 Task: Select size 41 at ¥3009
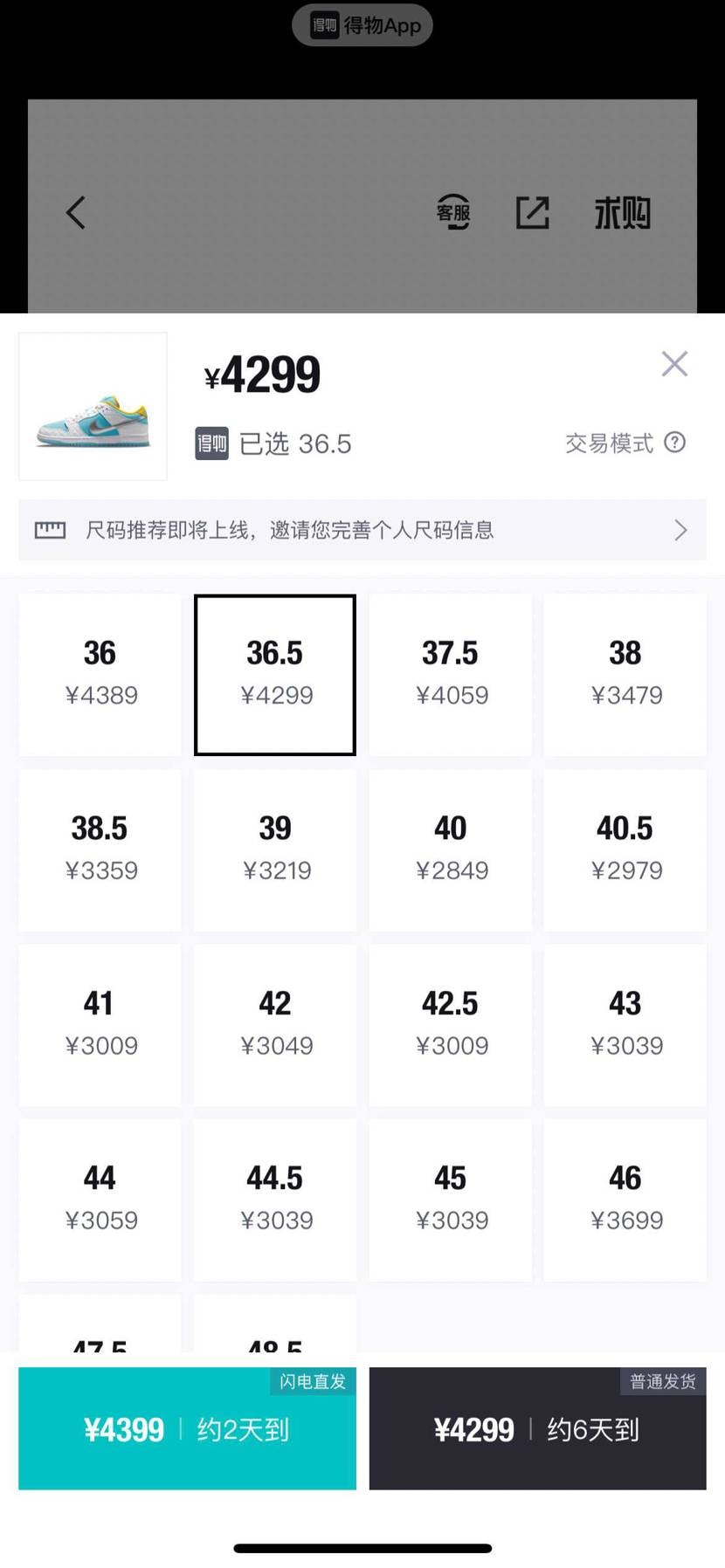(x=100, y=1024)
